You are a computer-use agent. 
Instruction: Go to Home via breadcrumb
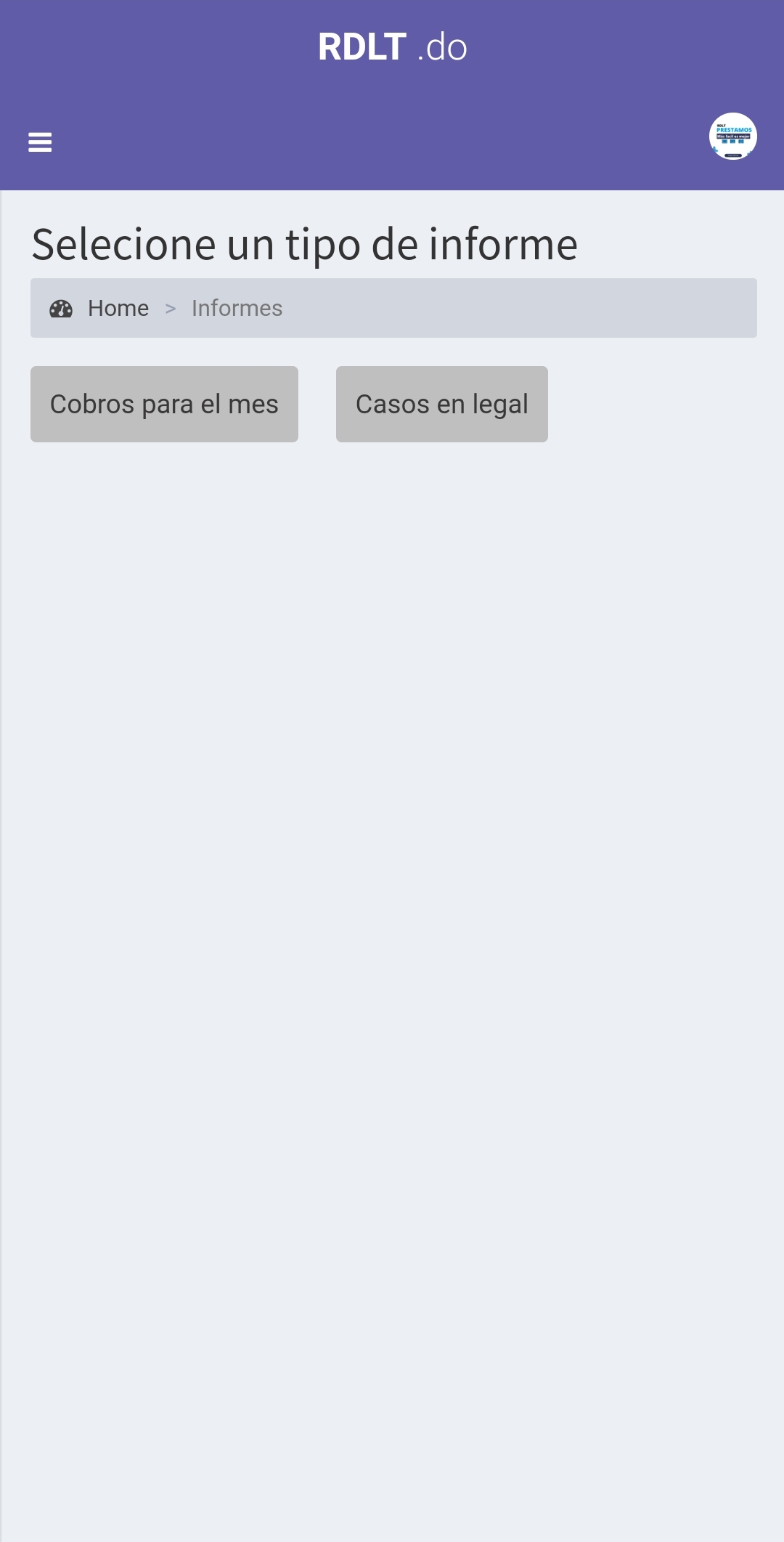[x=118, y=308]
